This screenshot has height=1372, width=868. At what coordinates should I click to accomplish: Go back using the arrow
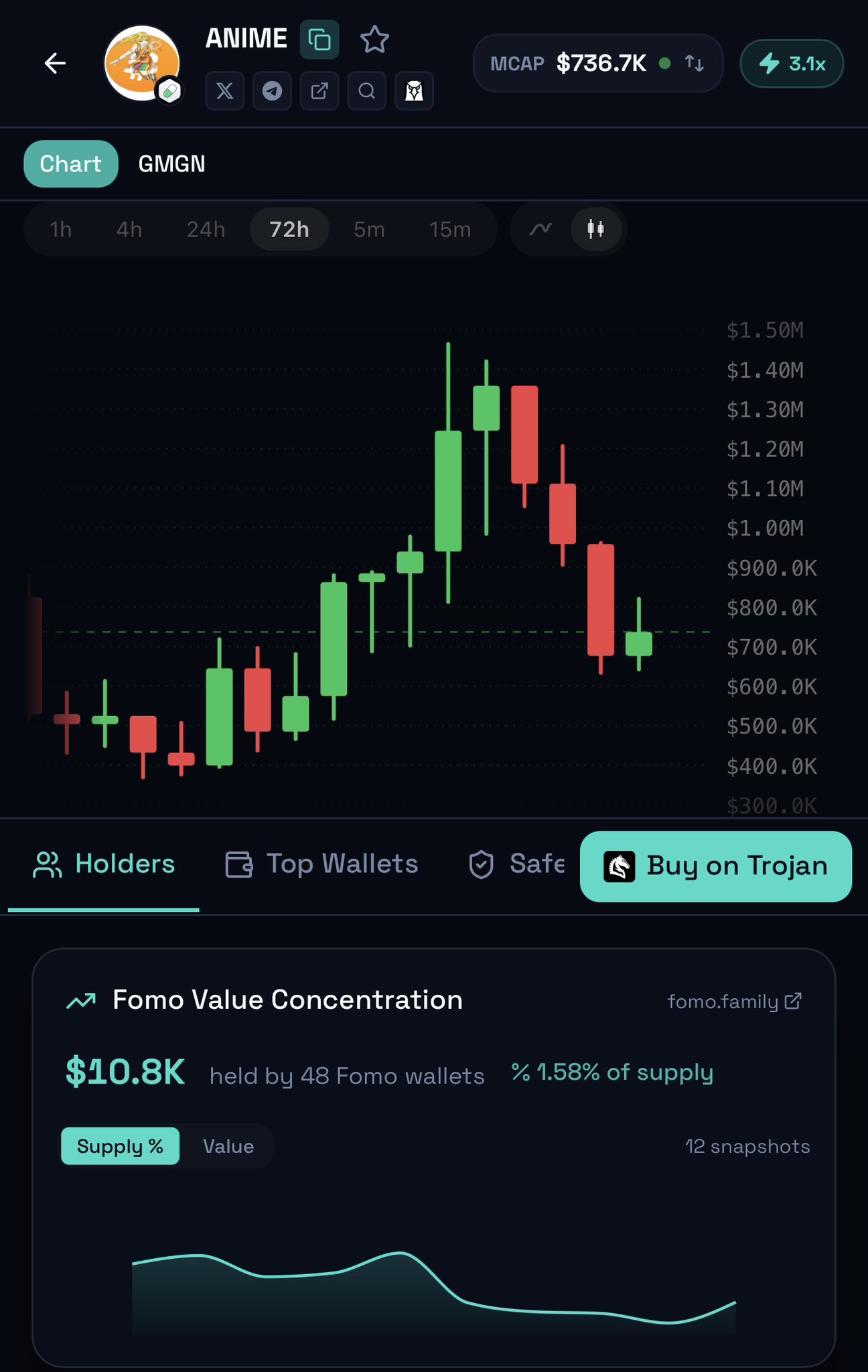point(55,64)
